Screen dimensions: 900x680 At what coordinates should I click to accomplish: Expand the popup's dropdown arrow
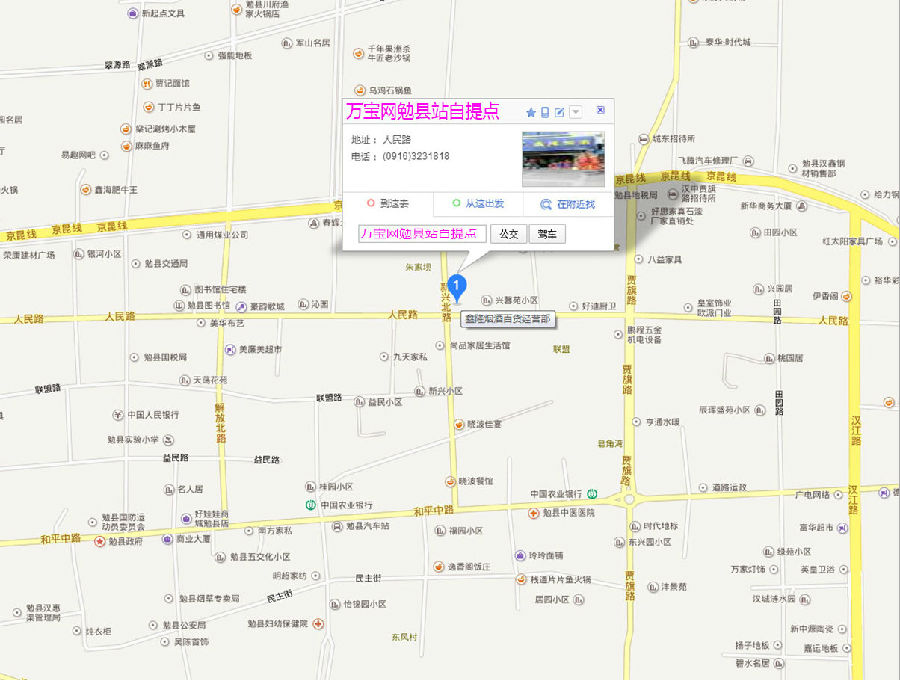click(576, 112)
